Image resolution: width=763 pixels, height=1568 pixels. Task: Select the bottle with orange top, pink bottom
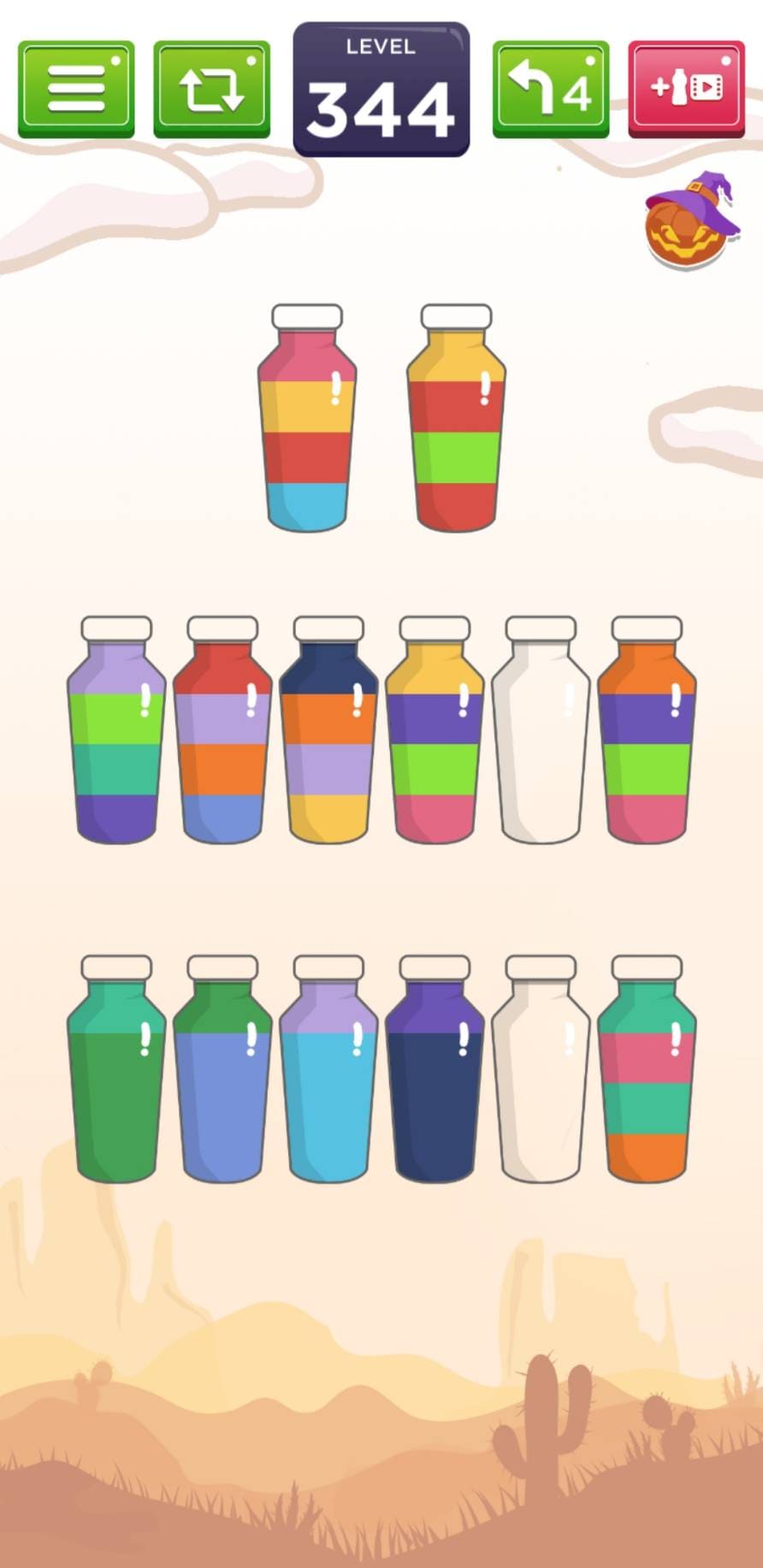coord(647,730)
